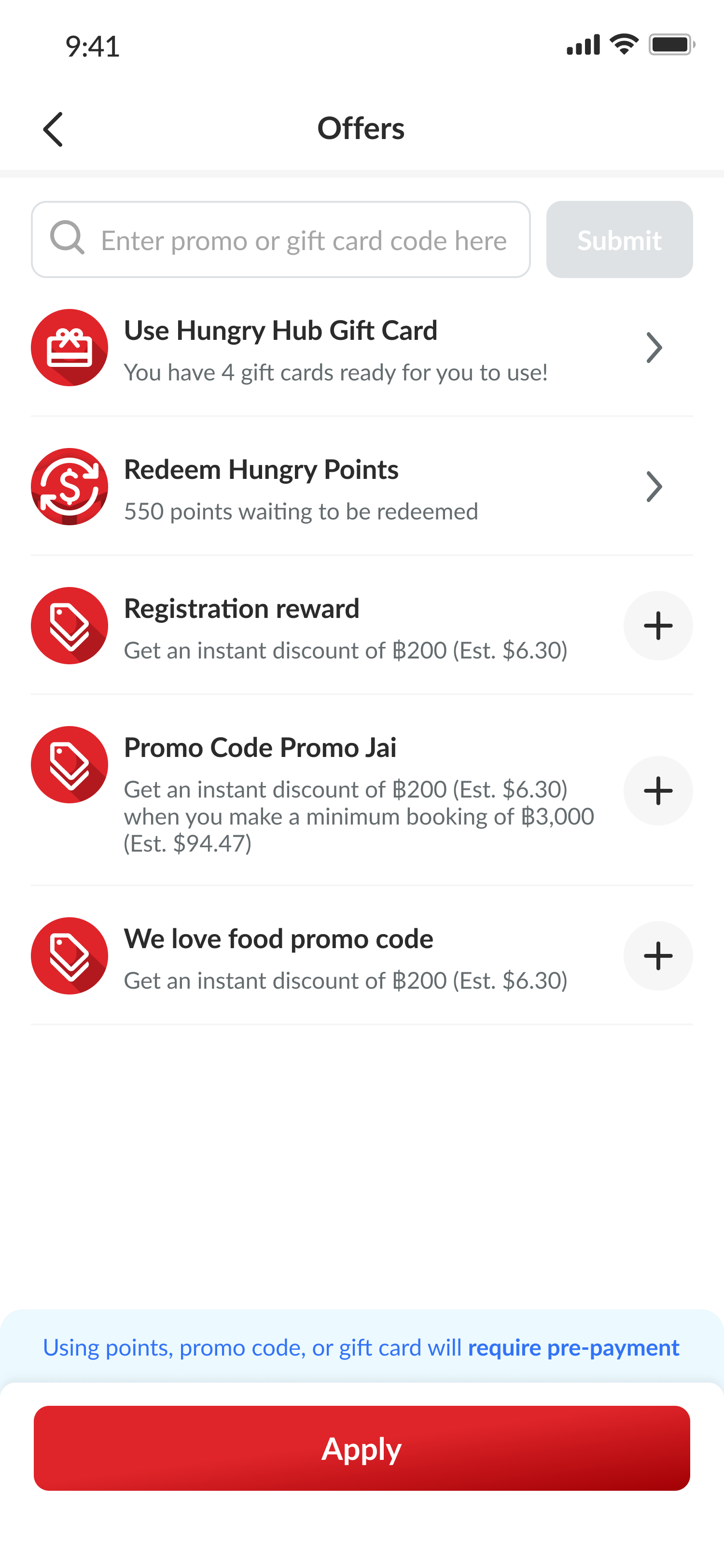The width and height of the screenshot is (724, 1568).
Task: Add the Promo Code Promo Jai offer
Action: pos(658,791)
